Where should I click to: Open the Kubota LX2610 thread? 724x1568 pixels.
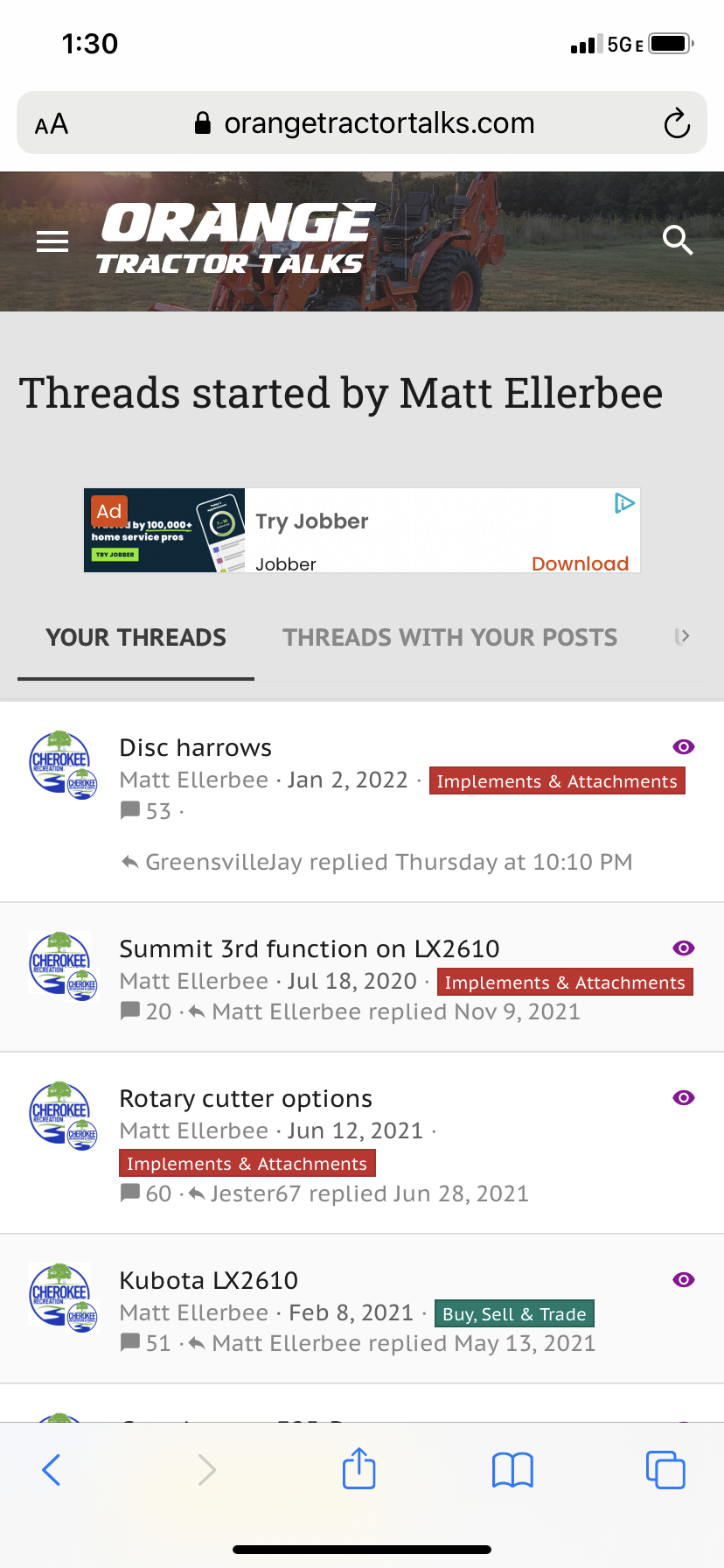point(208,1281)
